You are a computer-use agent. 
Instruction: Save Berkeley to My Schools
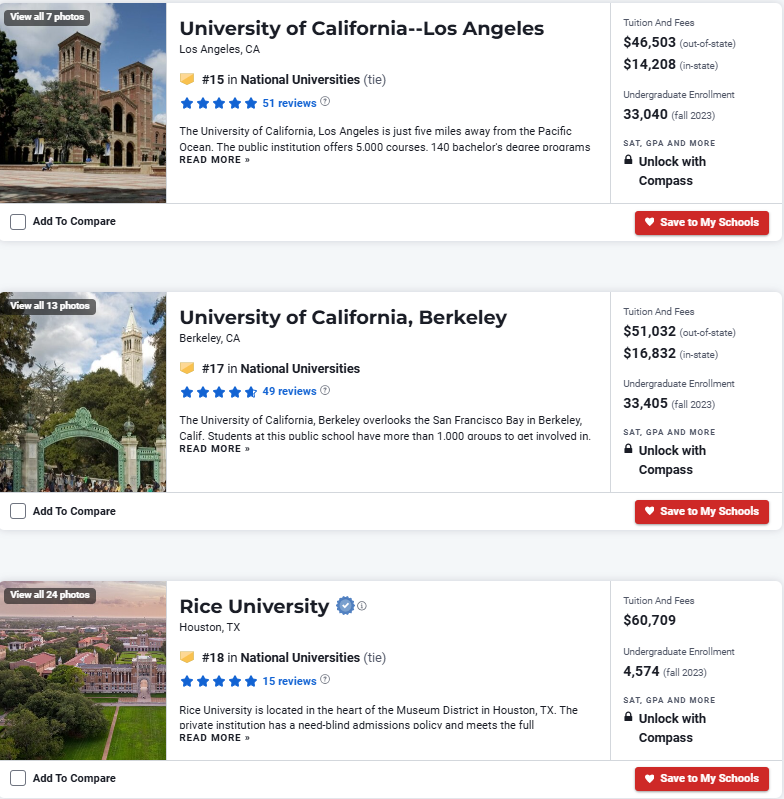(701, 511)
